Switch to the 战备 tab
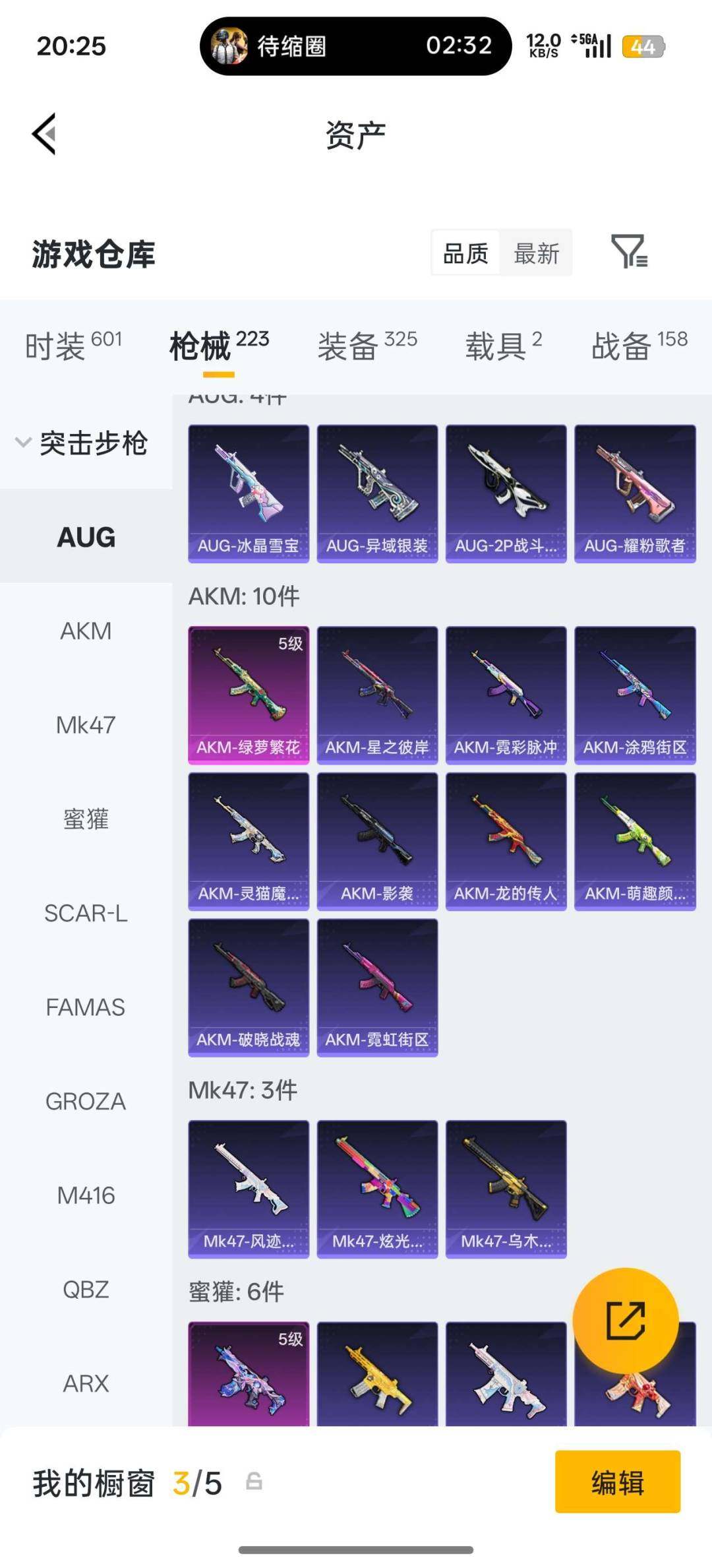This screenshot has width=712, height=1568. [639, 346]
